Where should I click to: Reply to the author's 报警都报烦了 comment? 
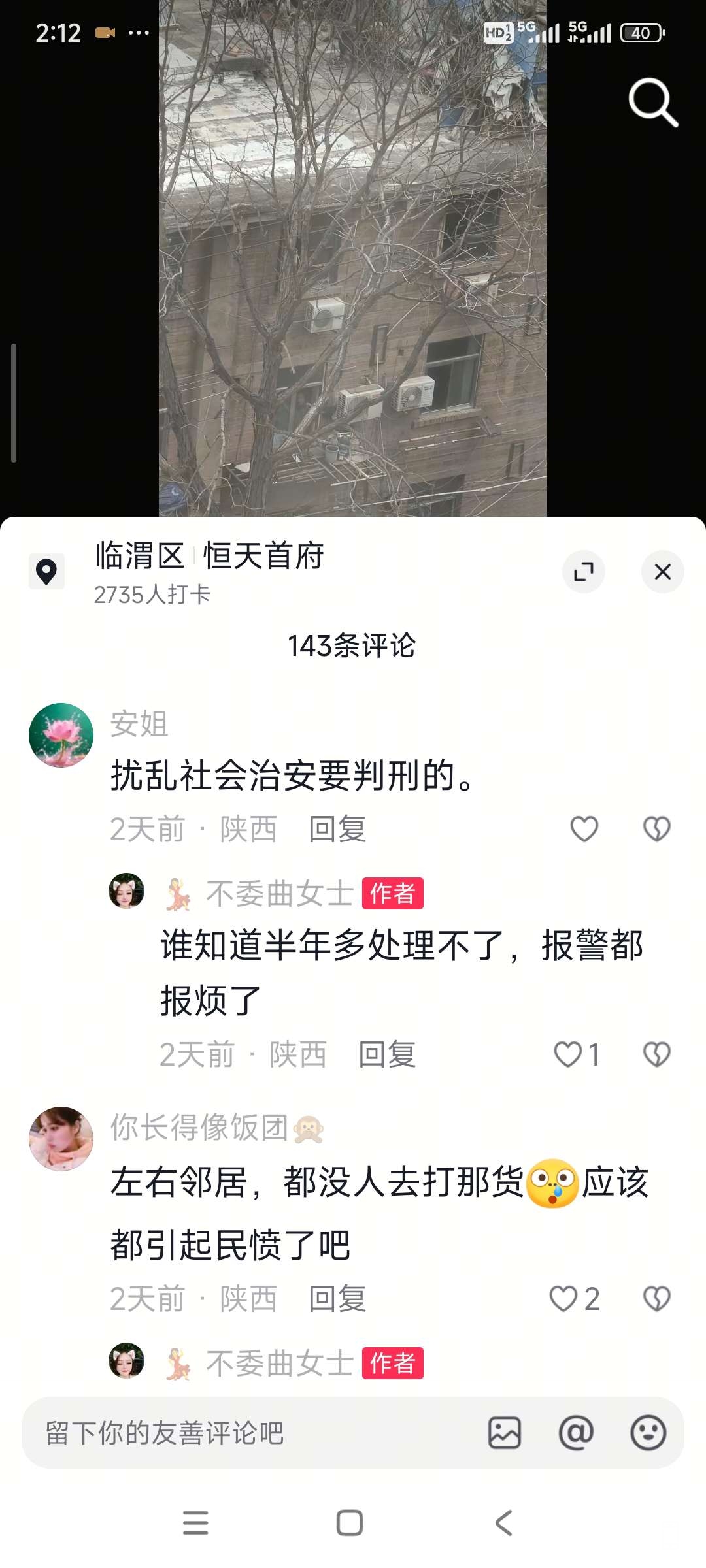point(387,1054)
